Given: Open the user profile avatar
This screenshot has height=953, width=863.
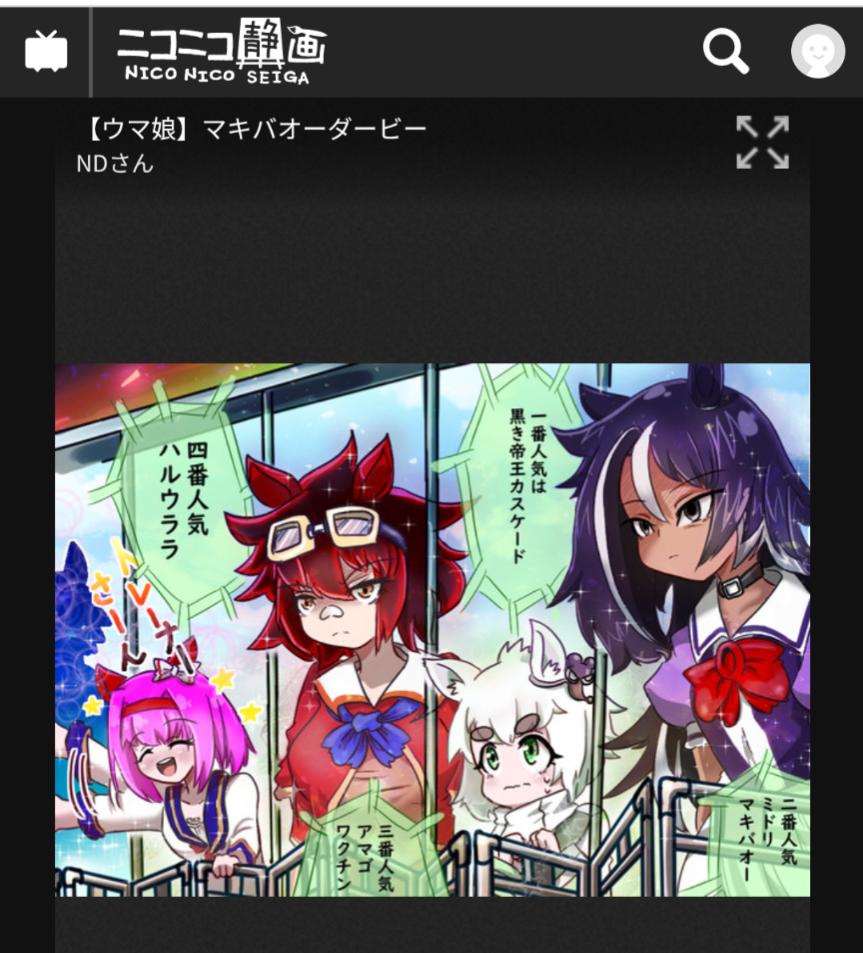Looking at the screenshot, I should coord(817,52).
